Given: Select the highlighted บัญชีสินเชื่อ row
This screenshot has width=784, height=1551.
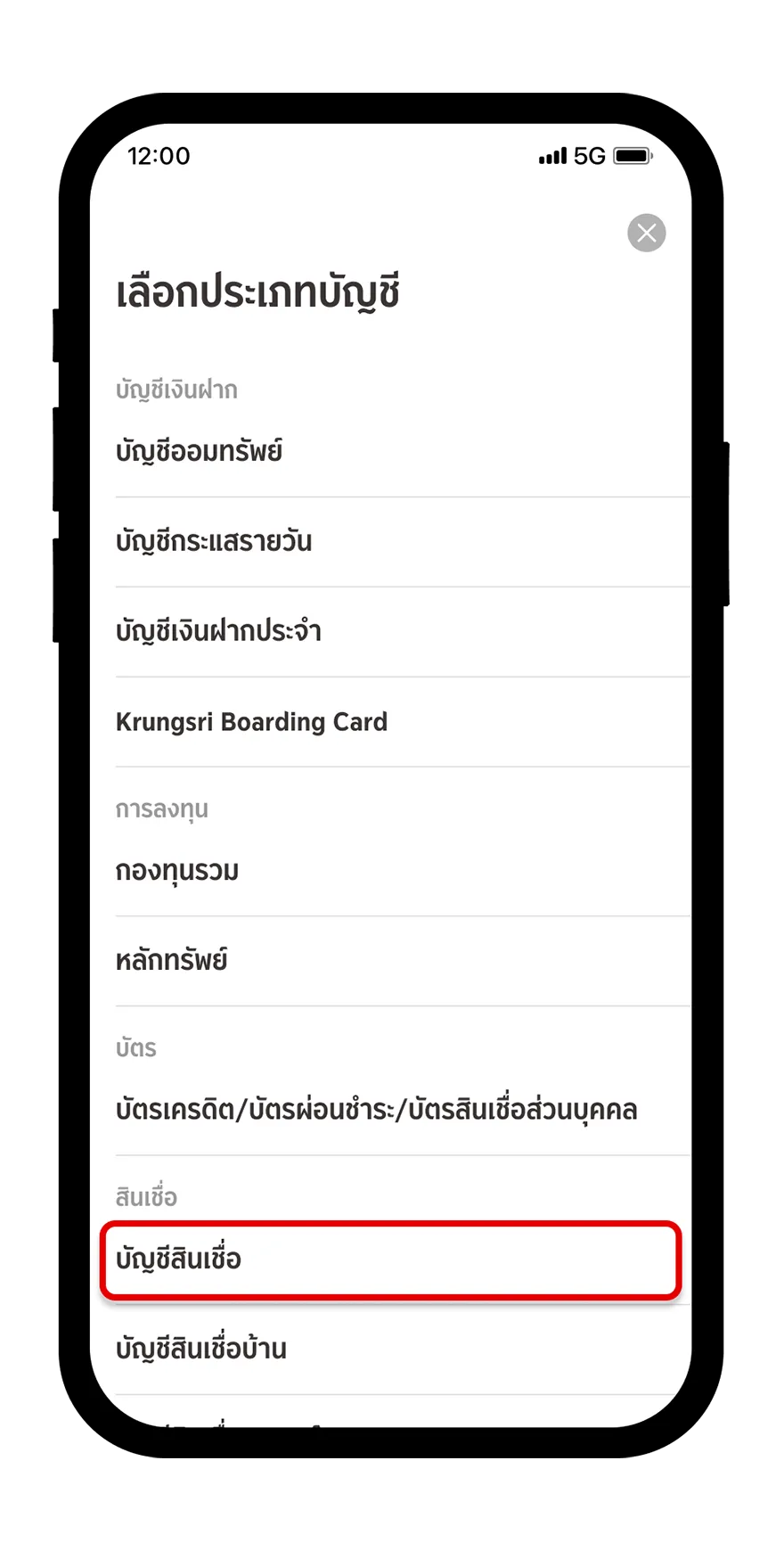Looking at the screenshot, I should pyautogui.click(x=391, y=1260).
